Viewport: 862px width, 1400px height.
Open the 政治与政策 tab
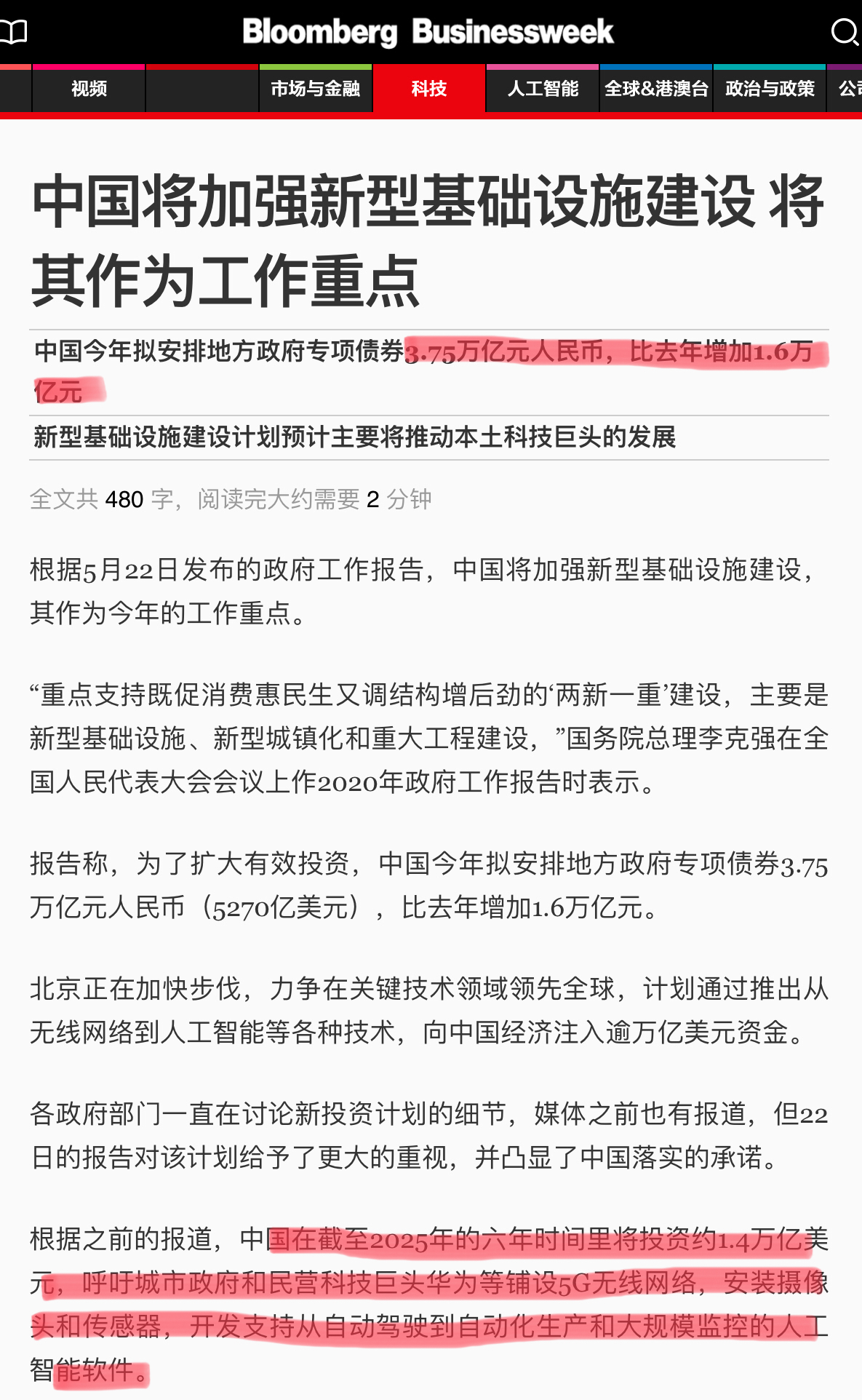pos(770,89)
